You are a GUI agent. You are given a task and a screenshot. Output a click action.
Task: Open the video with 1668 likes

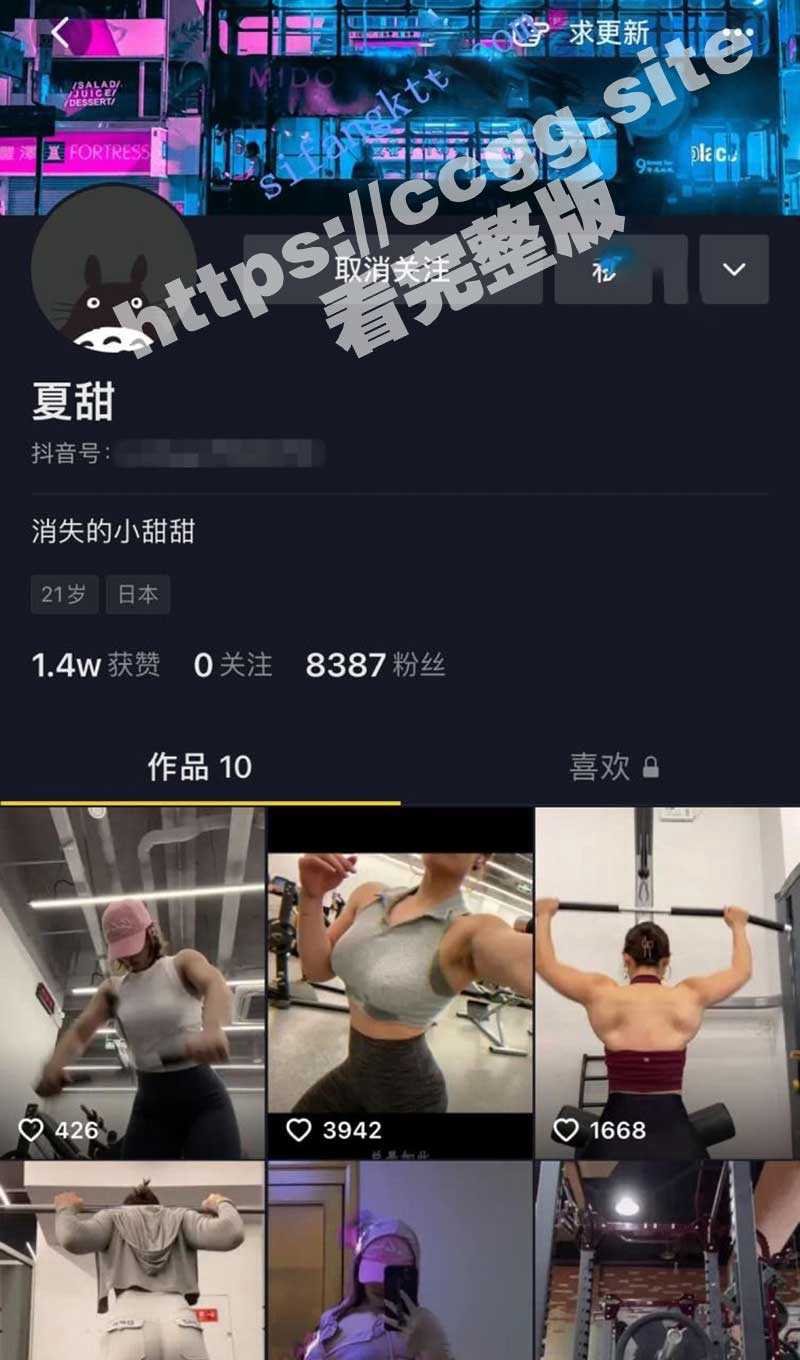[x=667, y=982]
